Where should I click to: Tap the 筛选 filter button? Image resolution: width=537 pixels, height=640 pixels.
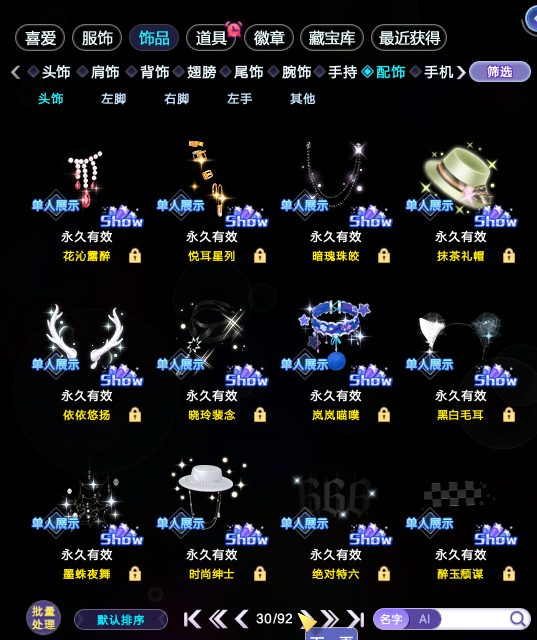(x=499, y=72)
